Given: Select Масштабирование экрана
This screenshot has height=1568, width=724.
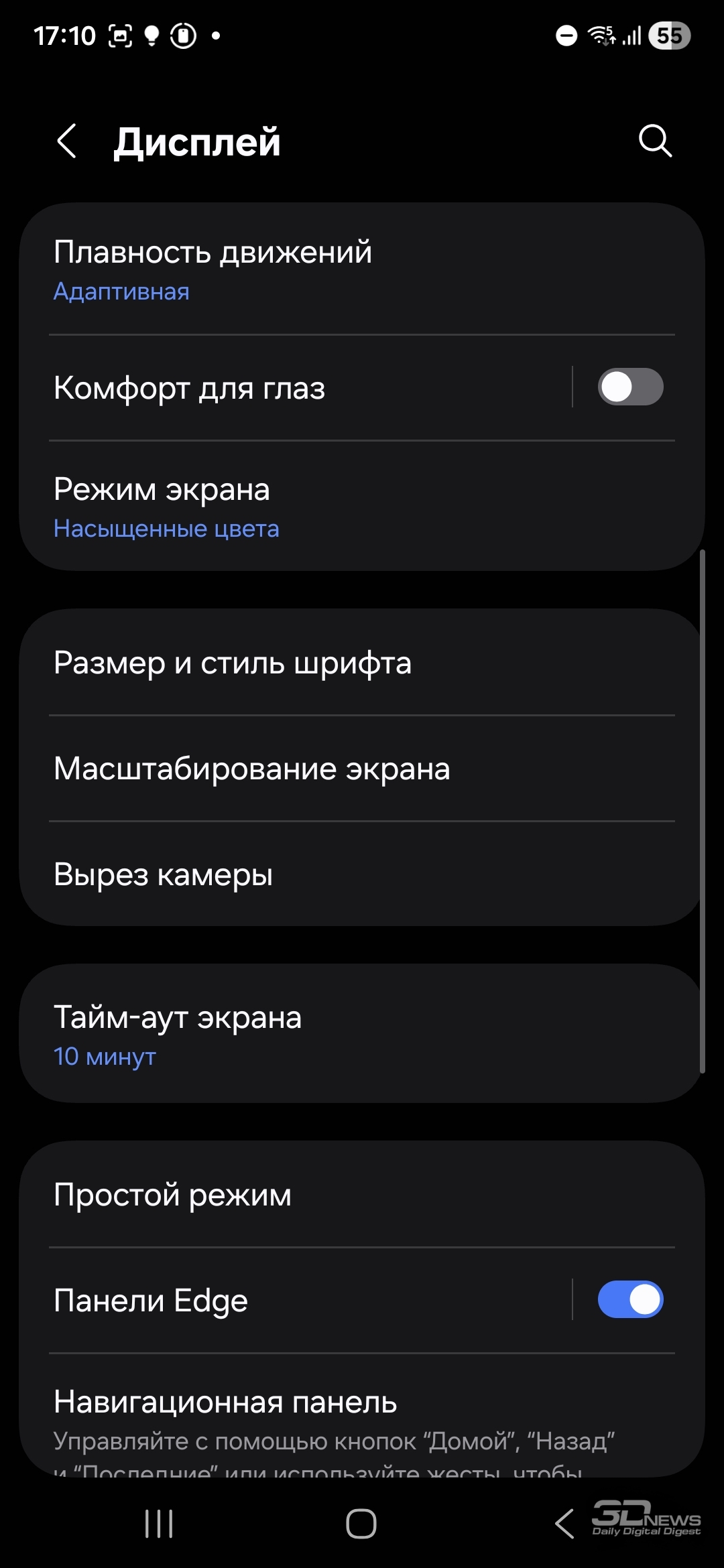Looking at the screenshot, I should coord(362,769).
